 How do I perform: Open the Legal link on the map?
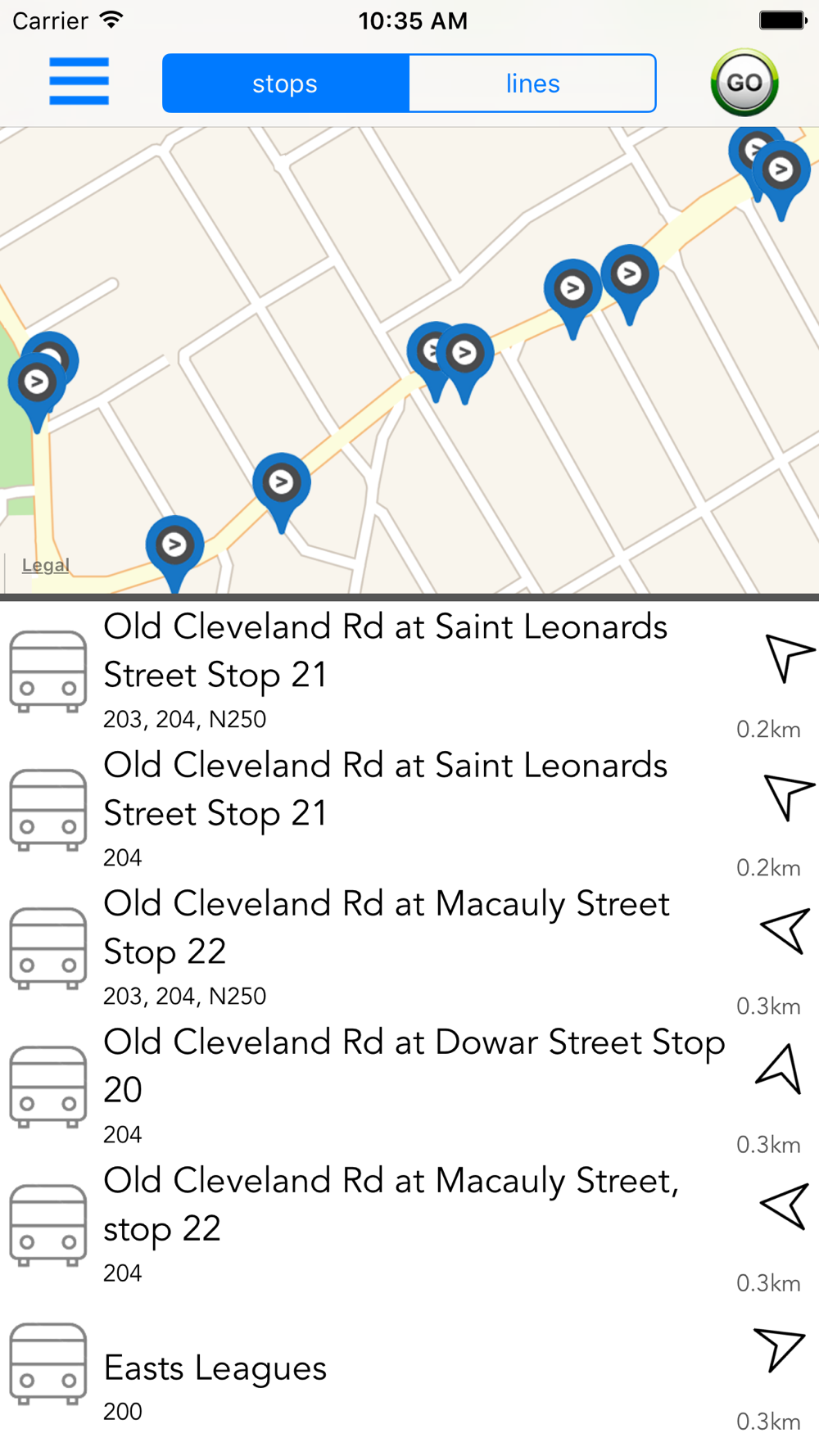point(45,565)
